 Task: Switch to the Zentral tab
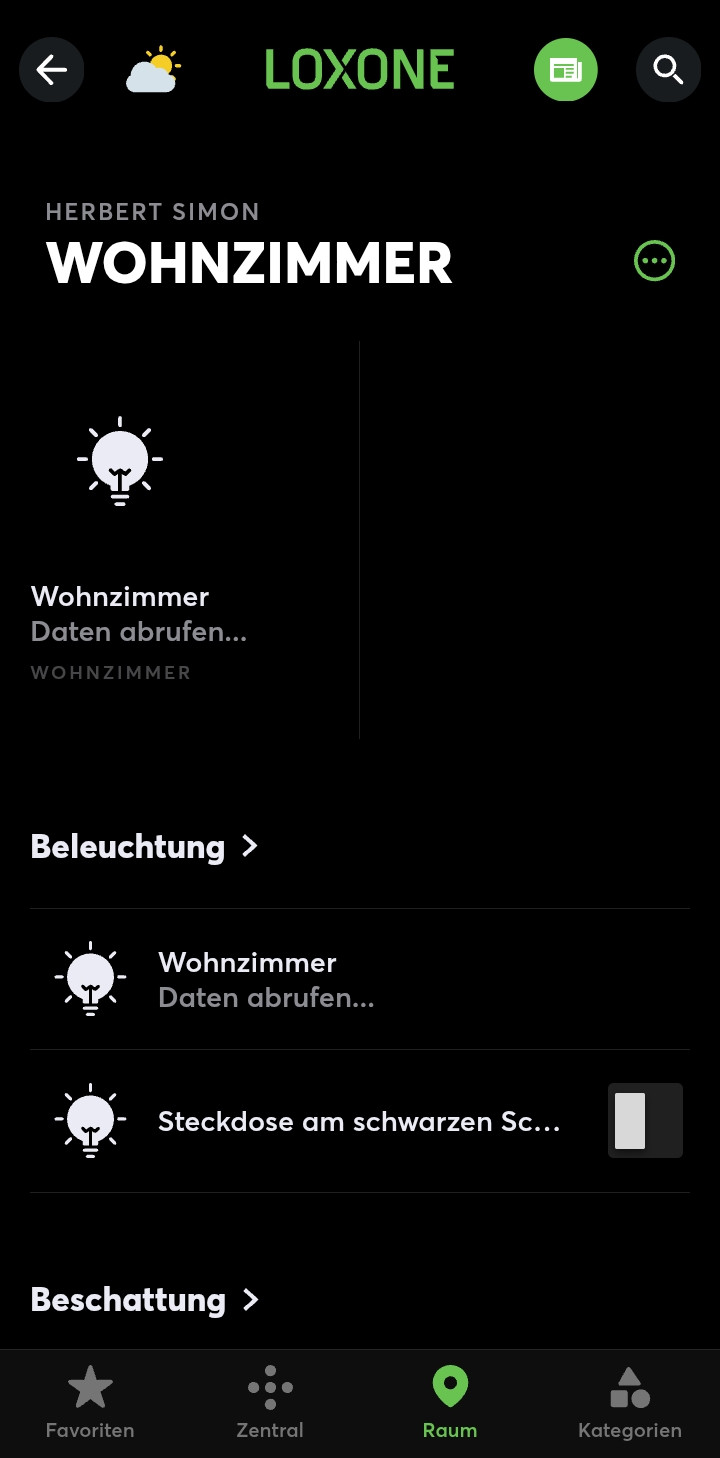[270, 1403]
